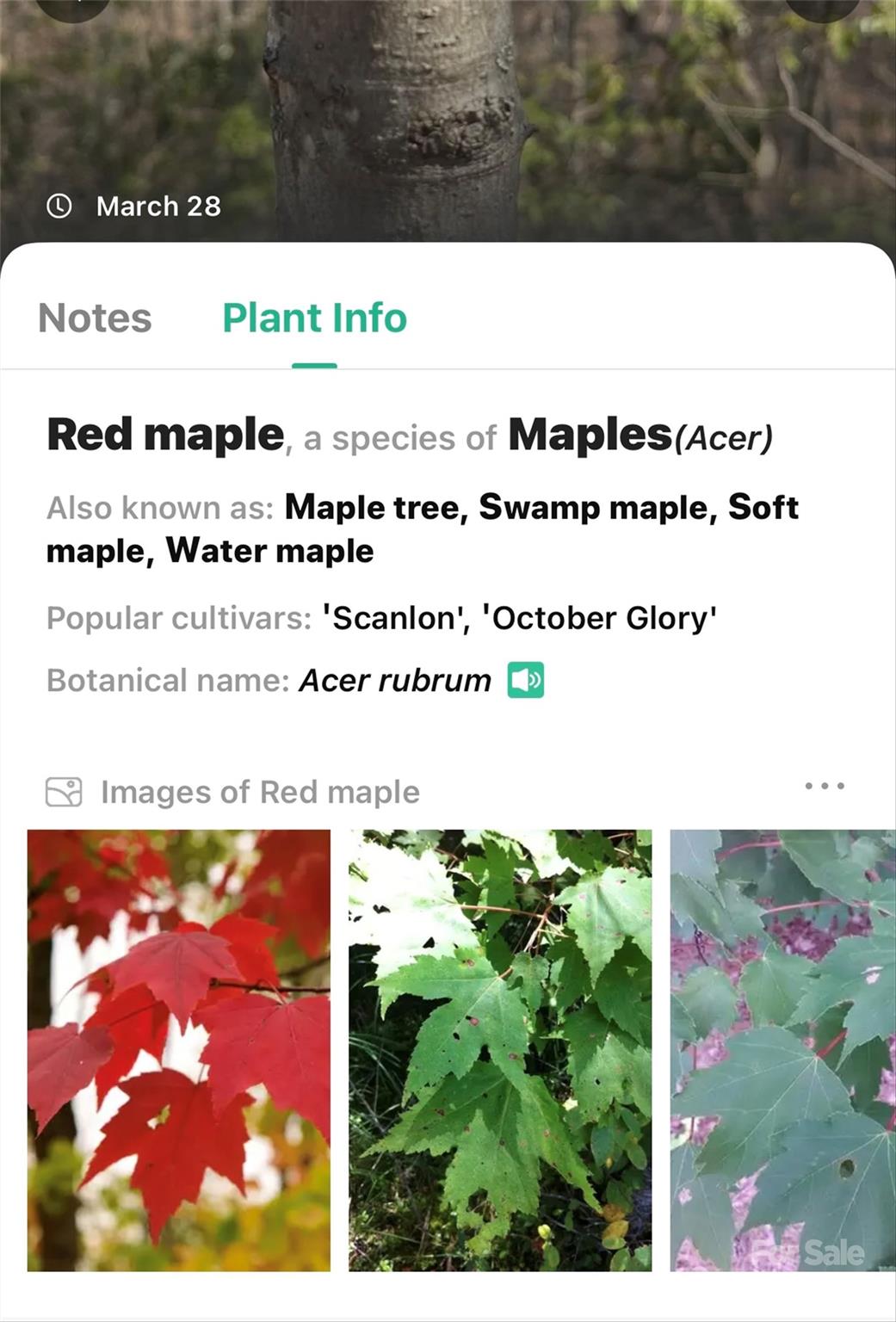This screenshot has width=896, height=1322.
Task: Select the Plant Info tab
Action: point(314,318)
